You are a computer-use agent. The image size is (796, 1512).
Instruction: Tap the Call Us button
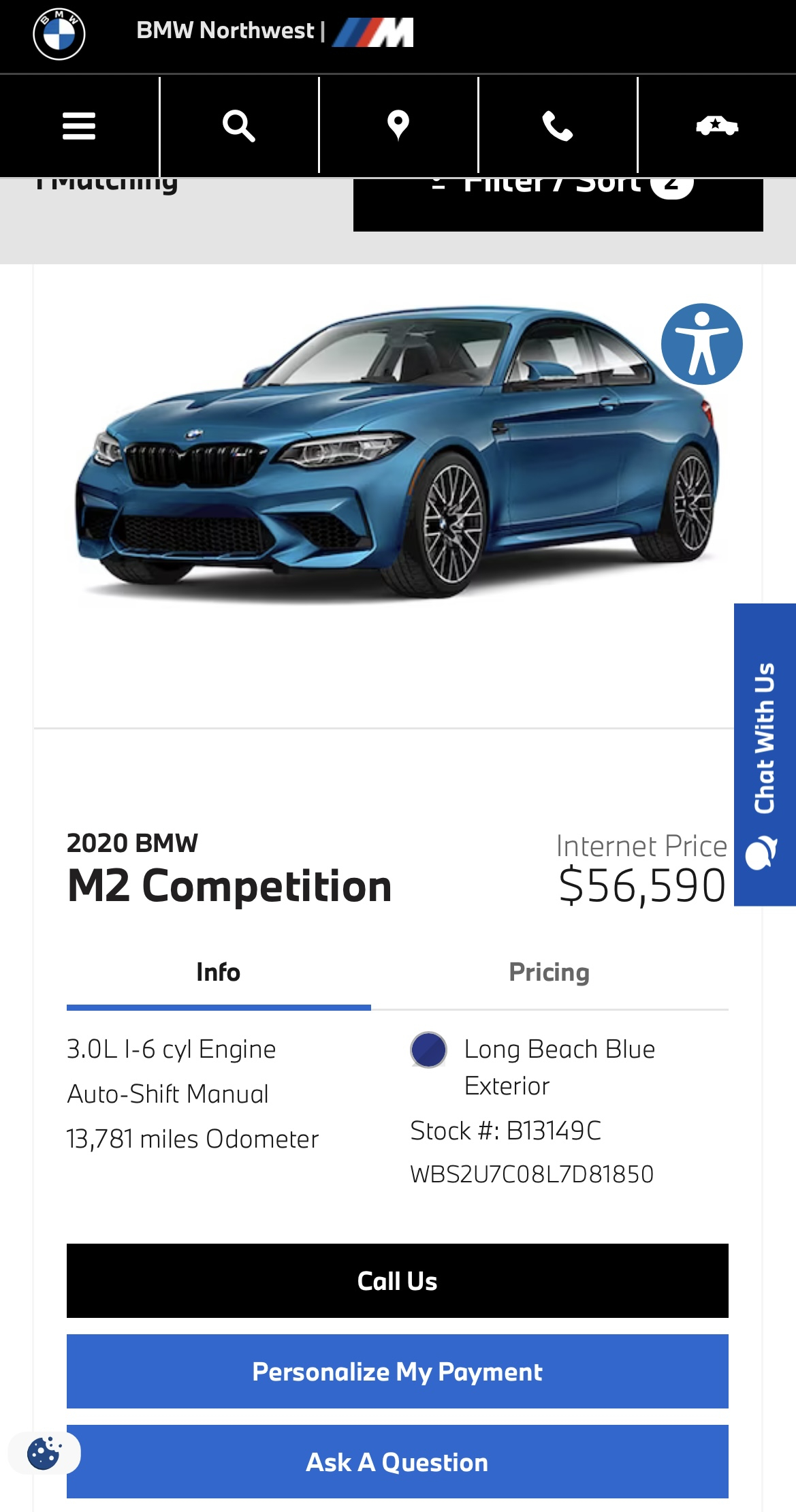tap(398, 1281)
